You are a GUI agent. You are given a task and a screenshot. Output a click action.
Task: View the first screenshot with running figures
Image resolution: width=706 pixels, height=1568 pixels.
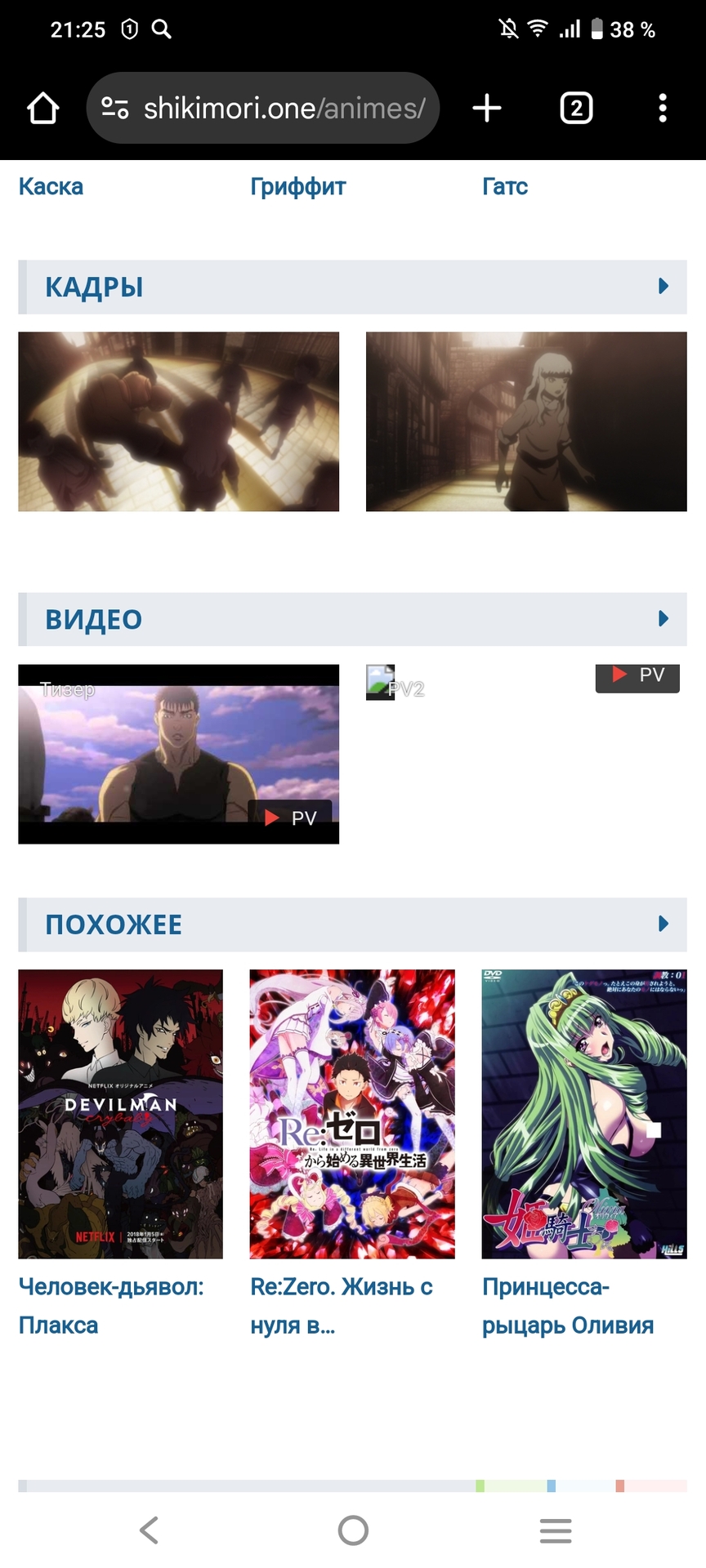click(178, 421)
